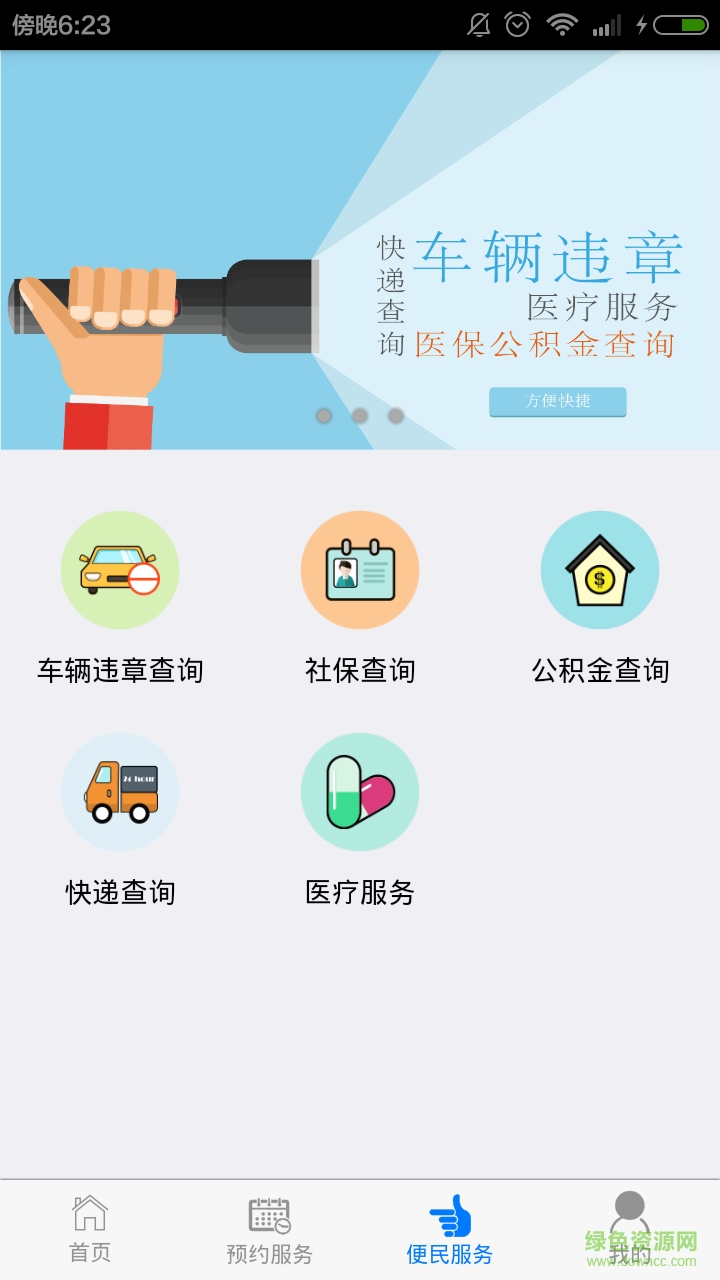Switch to the 首页 tab
The width and height of the screenshot is (720, 1280).
90,1230
